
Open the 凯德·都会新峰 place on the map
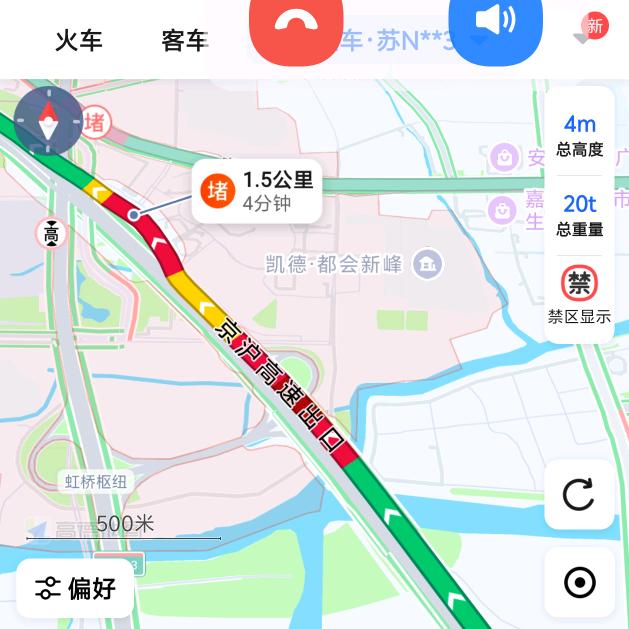(428, 264)
